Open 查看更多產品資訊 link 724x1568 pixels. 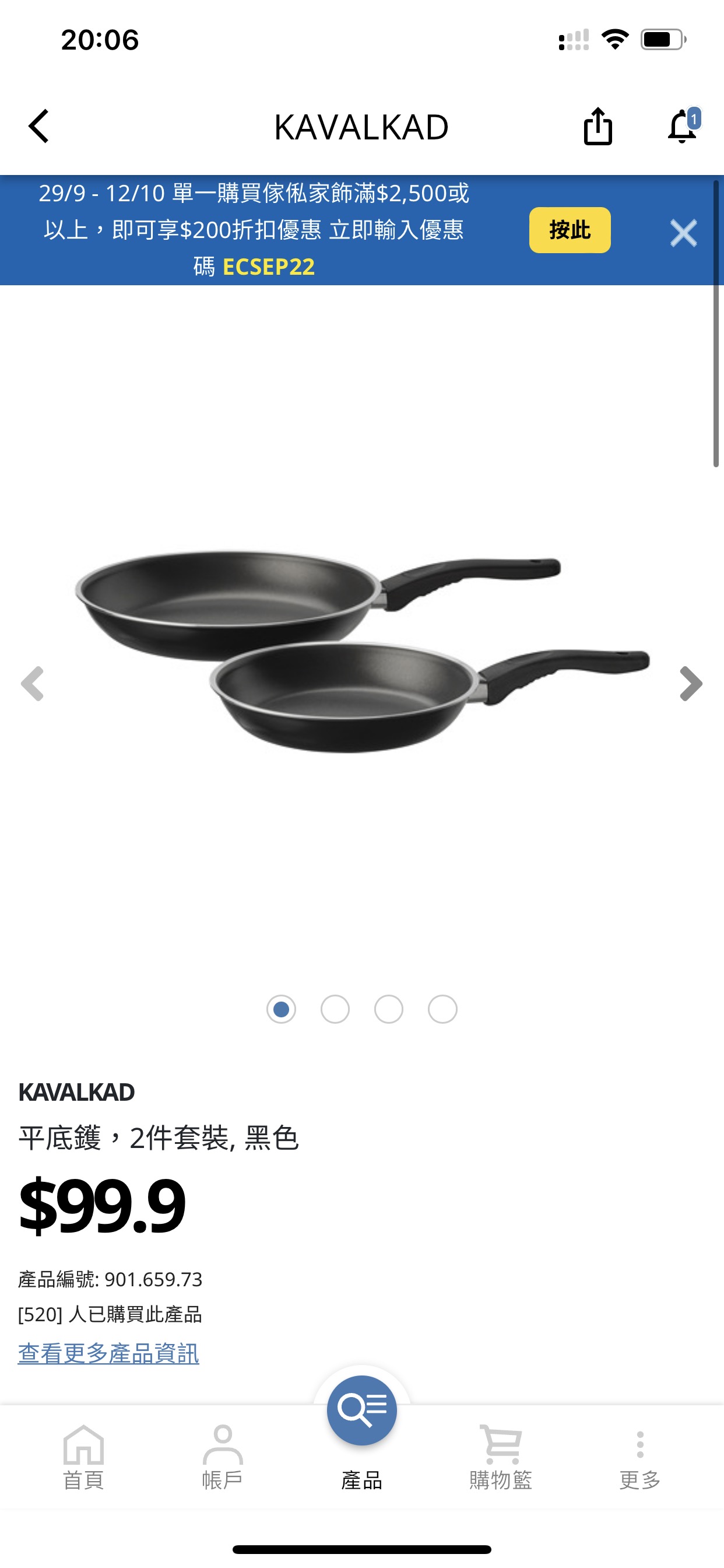tap(108, 1353)
